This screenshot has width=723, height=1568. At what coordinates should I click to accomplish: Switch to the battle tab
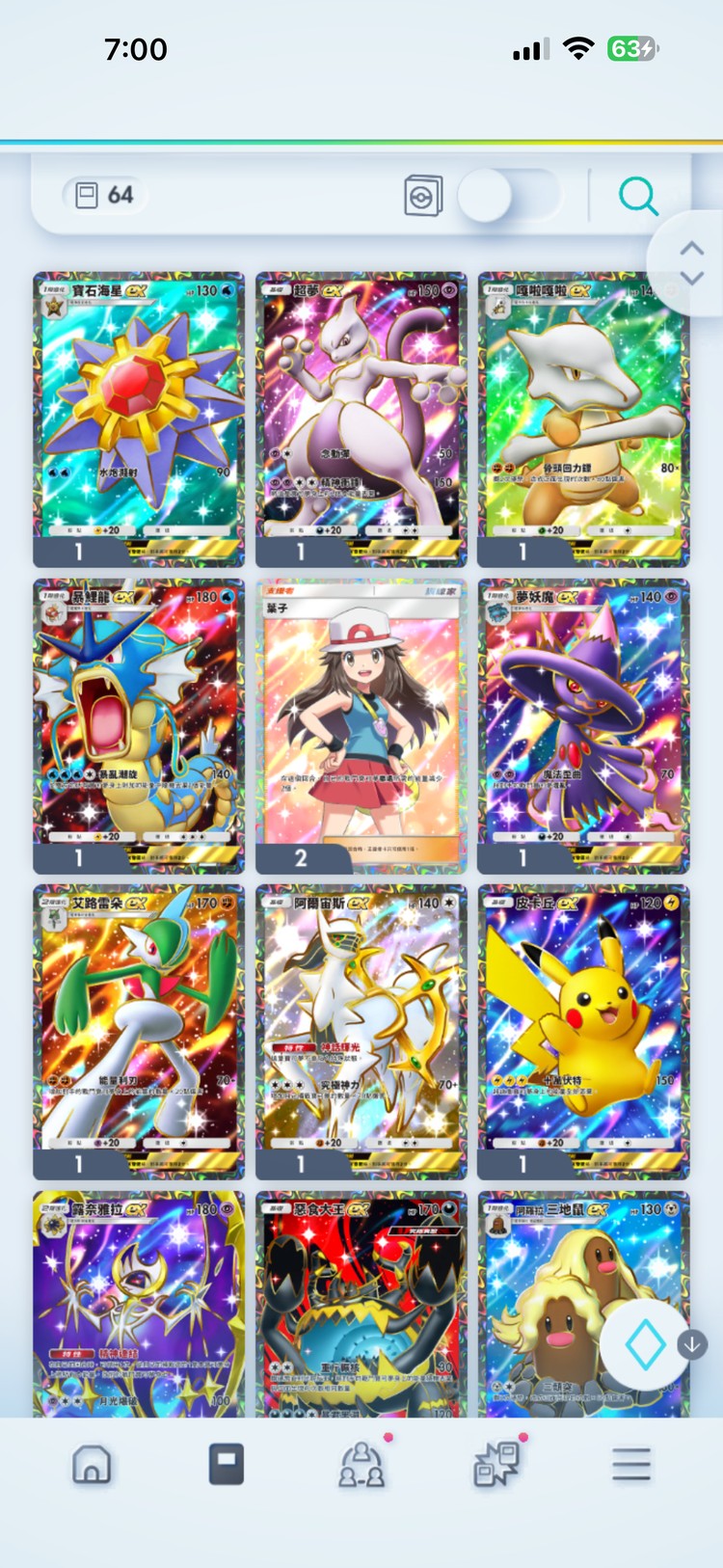click(x=496, y=1465)
